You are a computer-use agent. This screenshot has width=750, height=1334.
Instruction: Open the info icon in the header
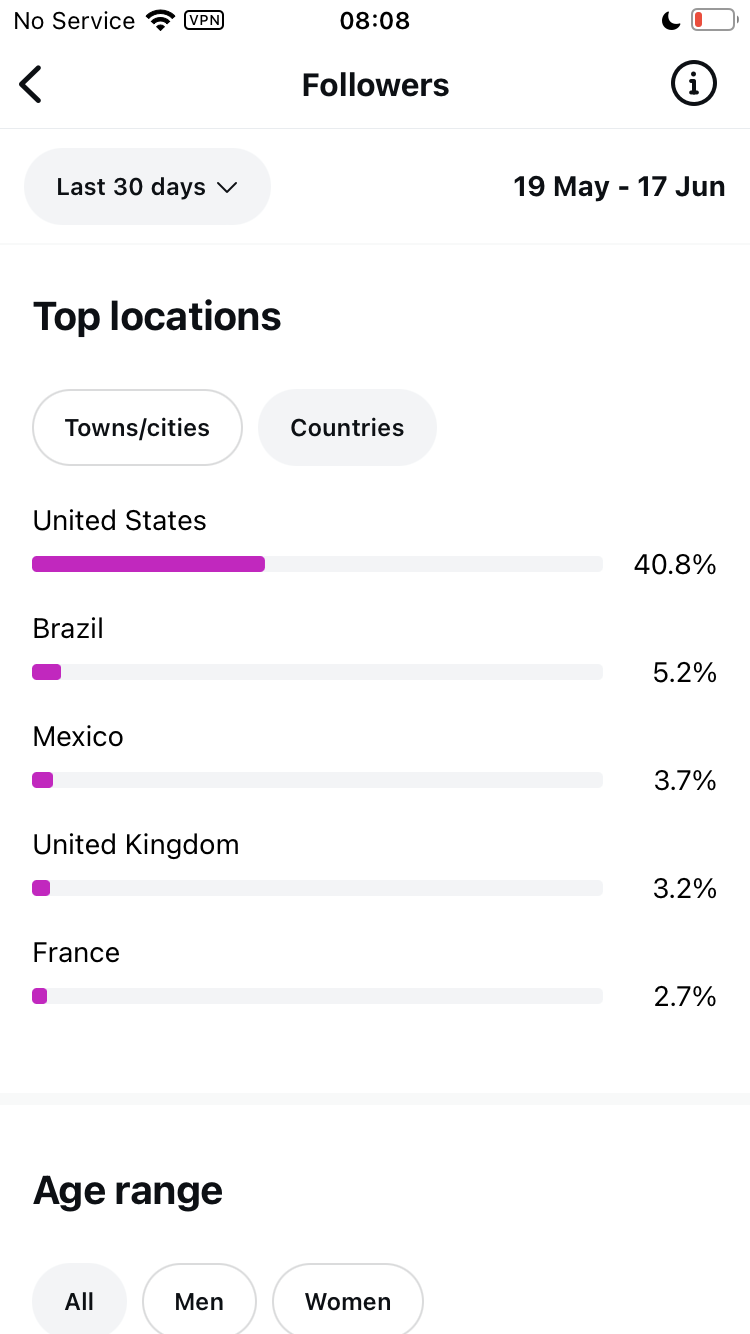click(x=694, y=84)
